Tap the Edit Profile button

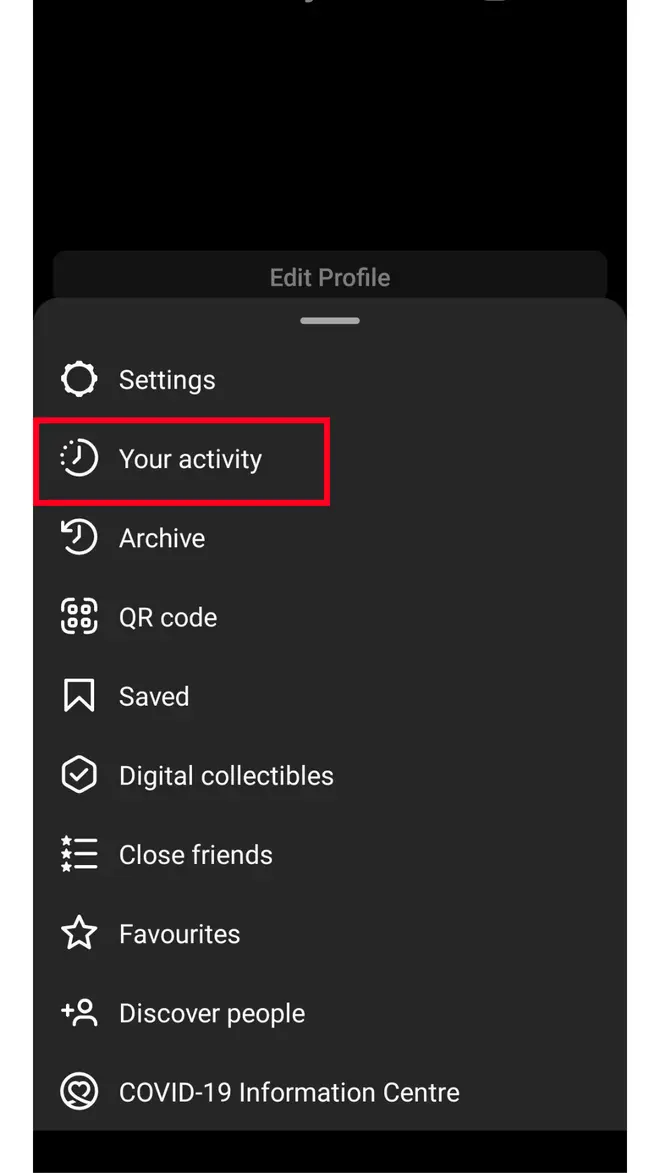click(x=329, y=277)
